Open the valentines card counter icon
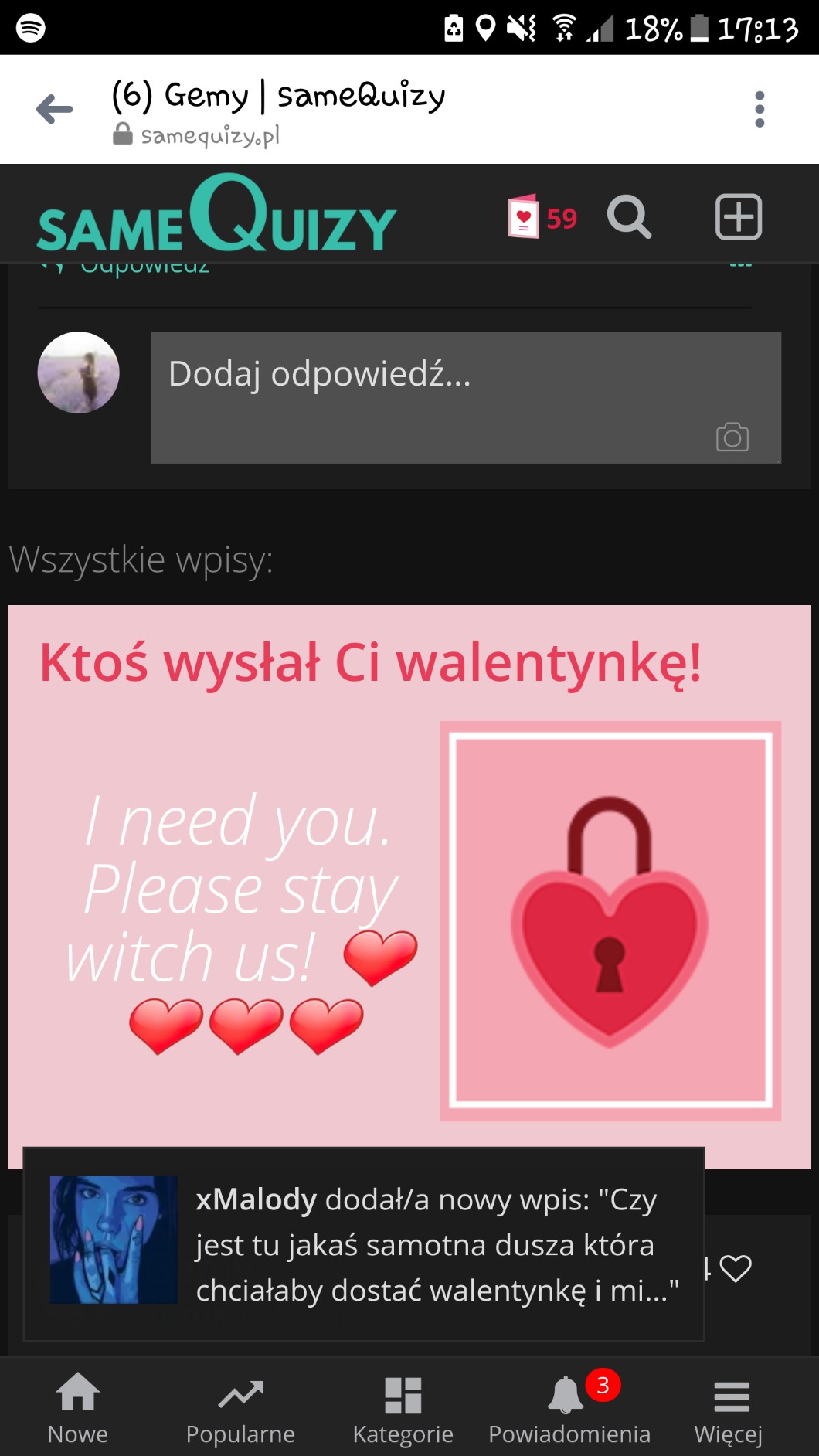 tap(542, 217)
